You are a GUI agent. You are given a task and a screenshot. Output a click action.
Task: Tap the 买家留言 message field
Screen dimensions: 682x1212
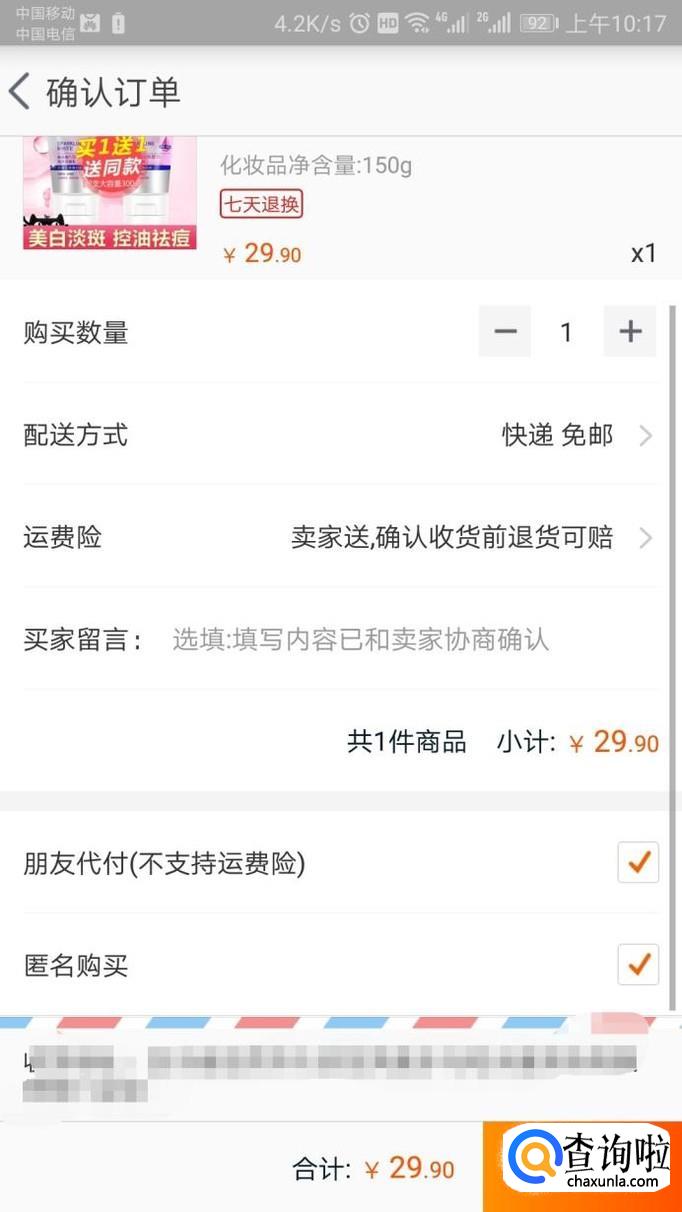tap(400, 639)
